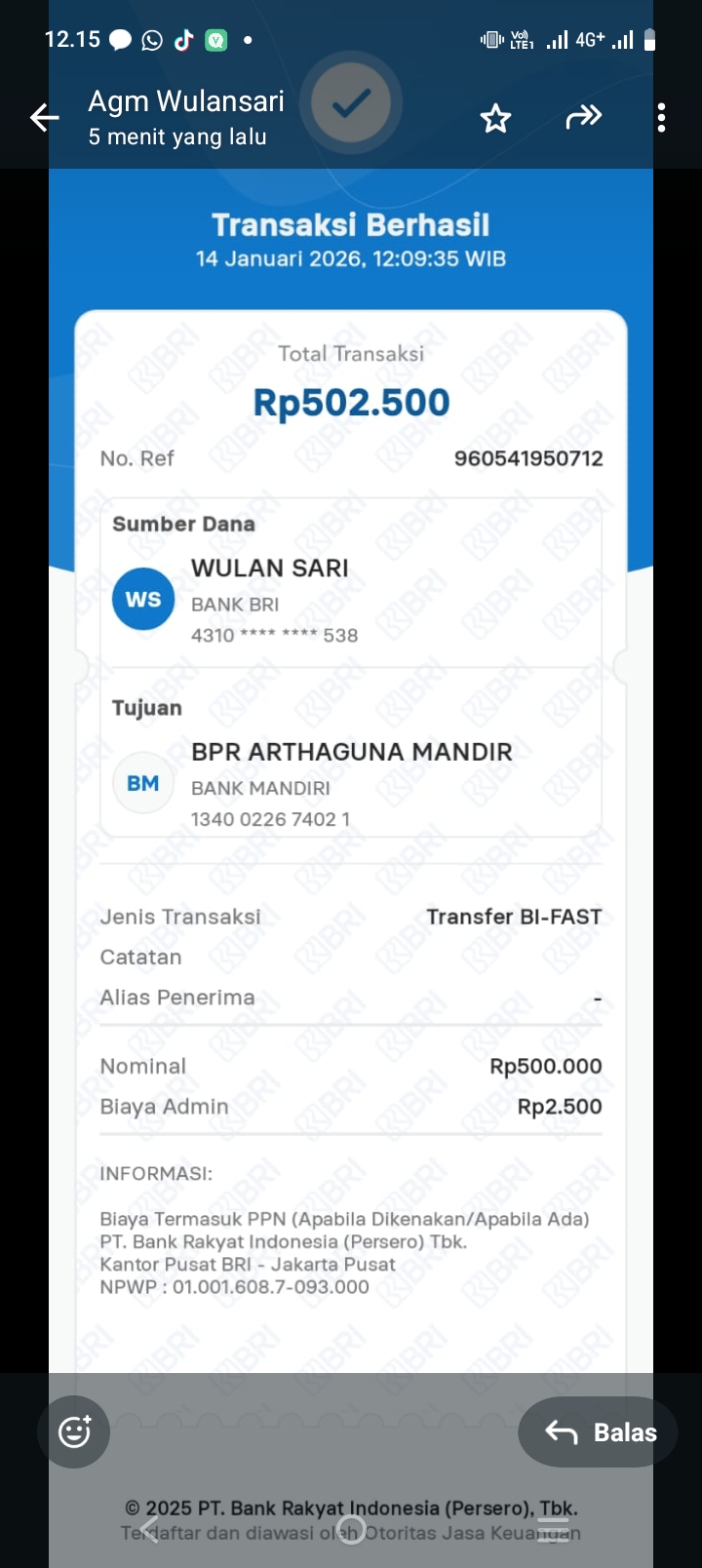
Task: Open the overflow menu
Action: tap(661, 118)
